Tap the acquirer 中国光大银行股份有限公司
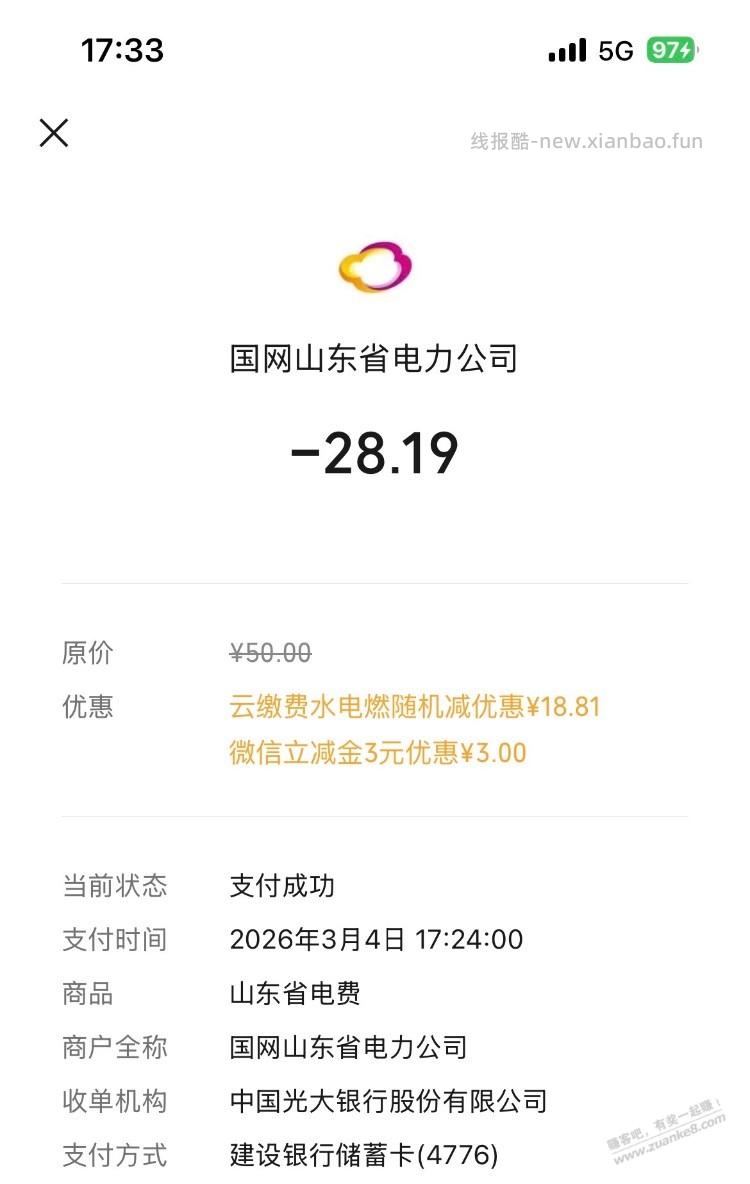750x1184 pixels. (x=389, y=1101)
